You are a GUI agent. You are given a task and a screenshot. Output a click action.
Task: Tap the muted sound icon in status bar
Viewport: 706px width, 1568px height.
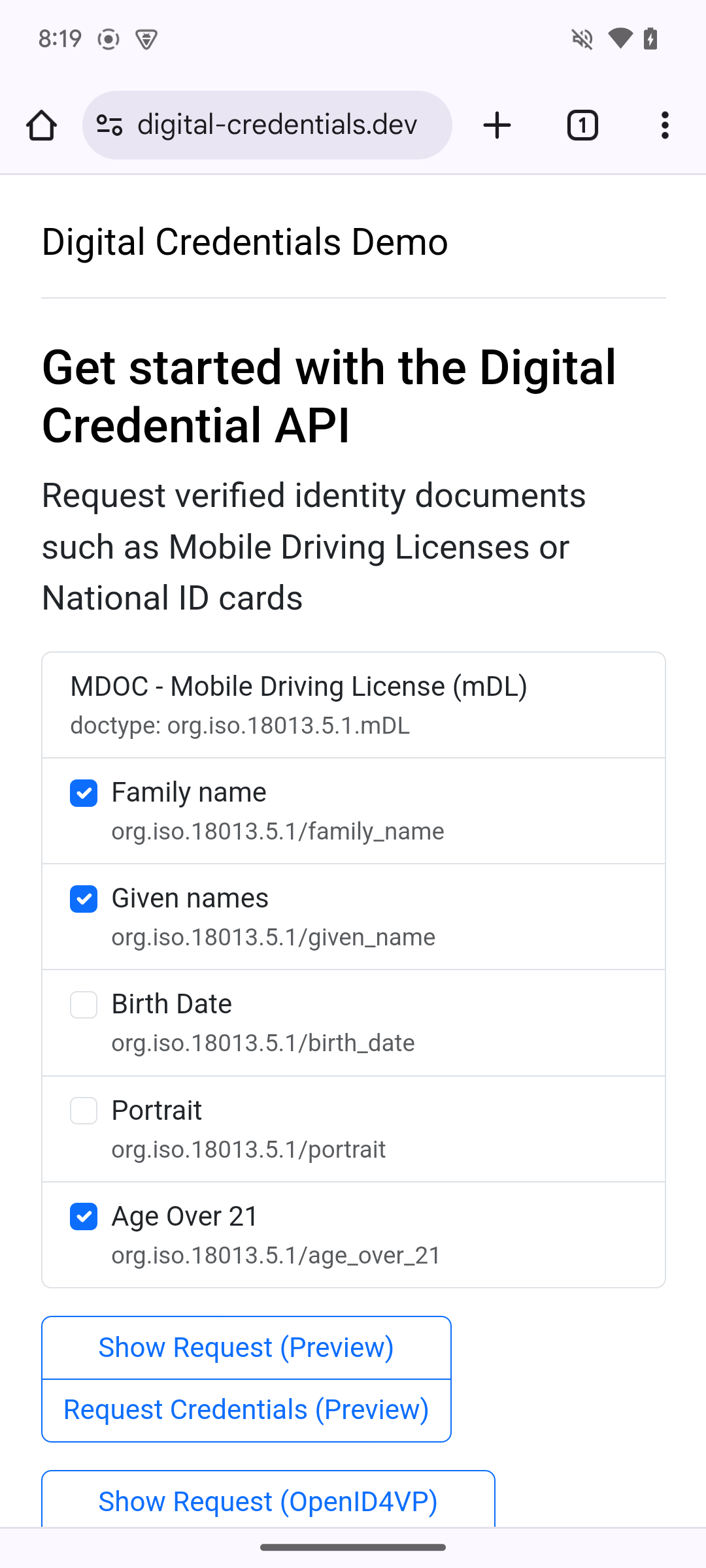(582, 39)
